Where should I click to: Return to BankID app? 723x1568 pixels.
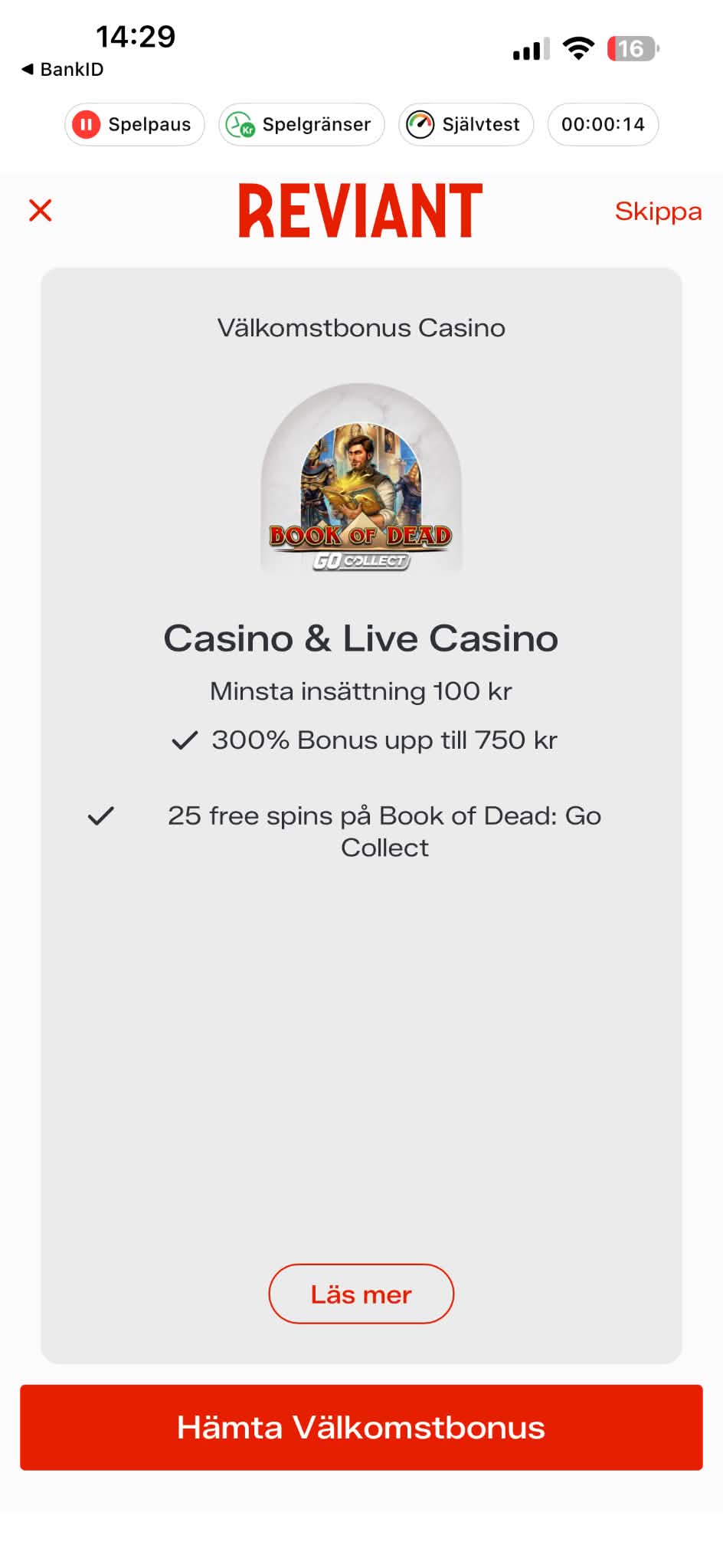pyautogui.click(x=63, y=69)
